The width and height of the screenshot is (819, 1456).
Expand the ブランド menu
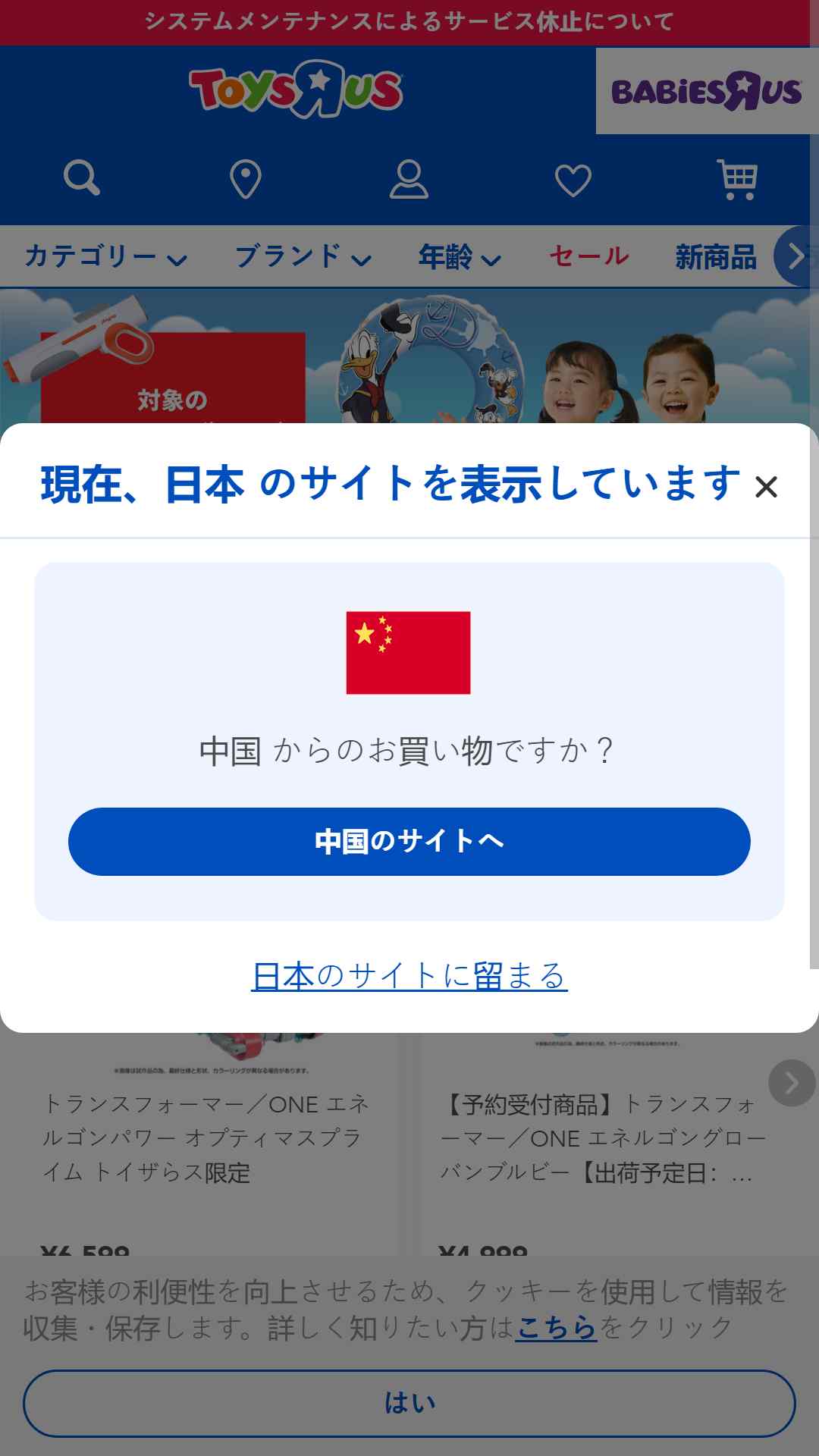pyautogui.click(x=302, y=257)
